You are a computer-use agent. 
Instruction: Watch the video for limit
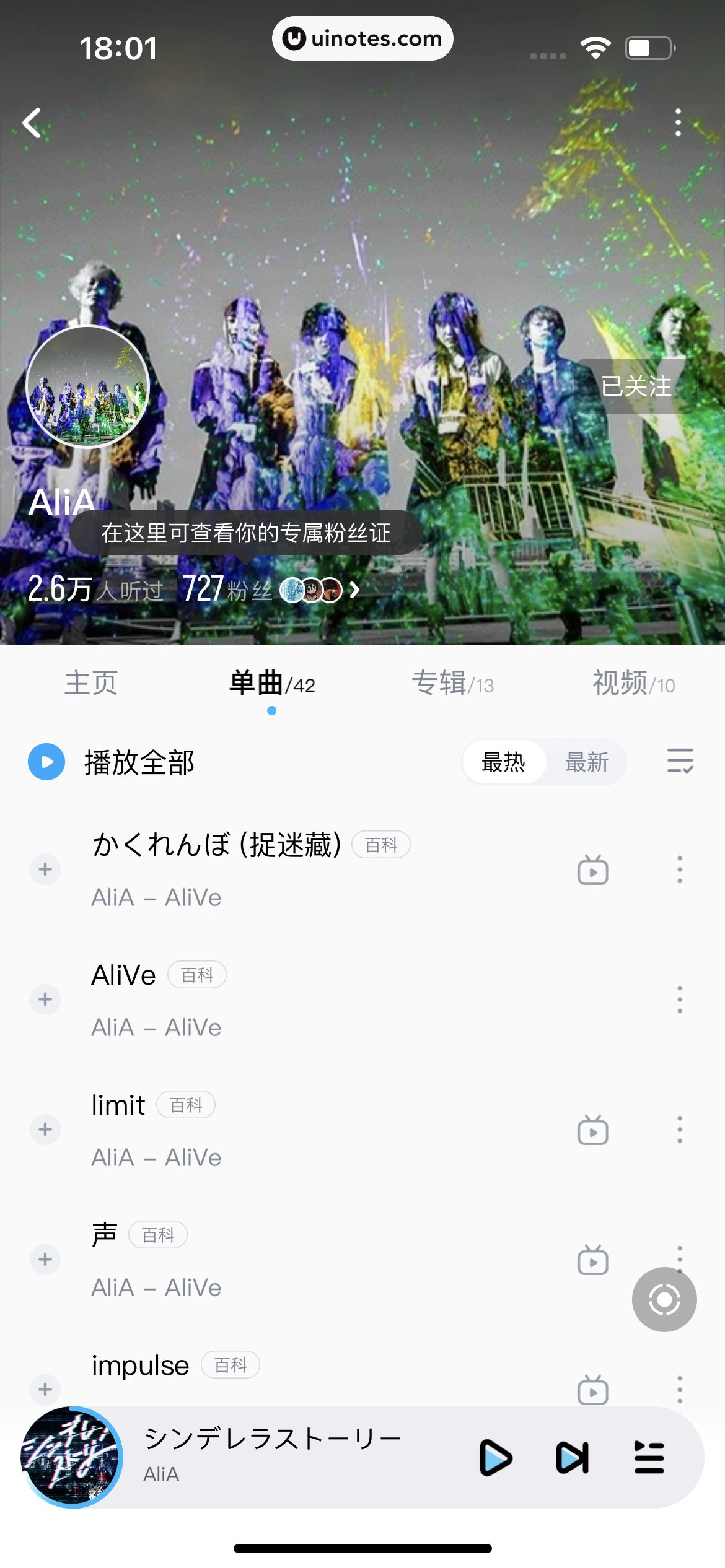pyautogui.click(x=592, y=1130)
